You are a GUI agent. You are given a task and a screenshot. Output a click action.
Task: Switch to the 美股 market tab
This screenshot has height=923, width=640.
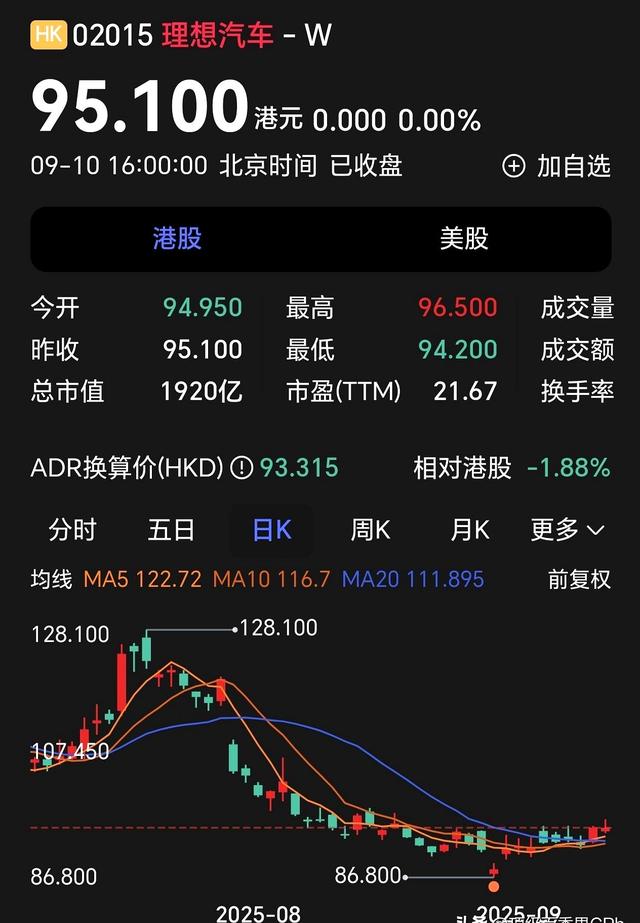464,239
